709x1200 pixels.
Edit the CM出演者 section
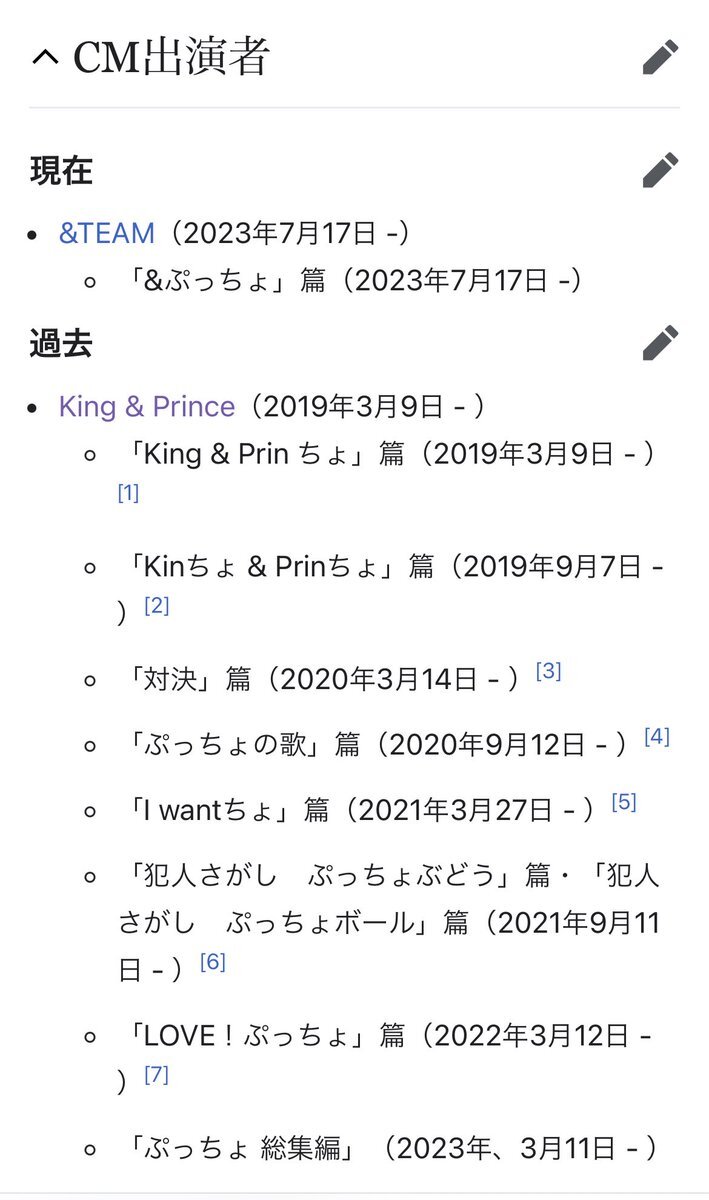[661, 57]
